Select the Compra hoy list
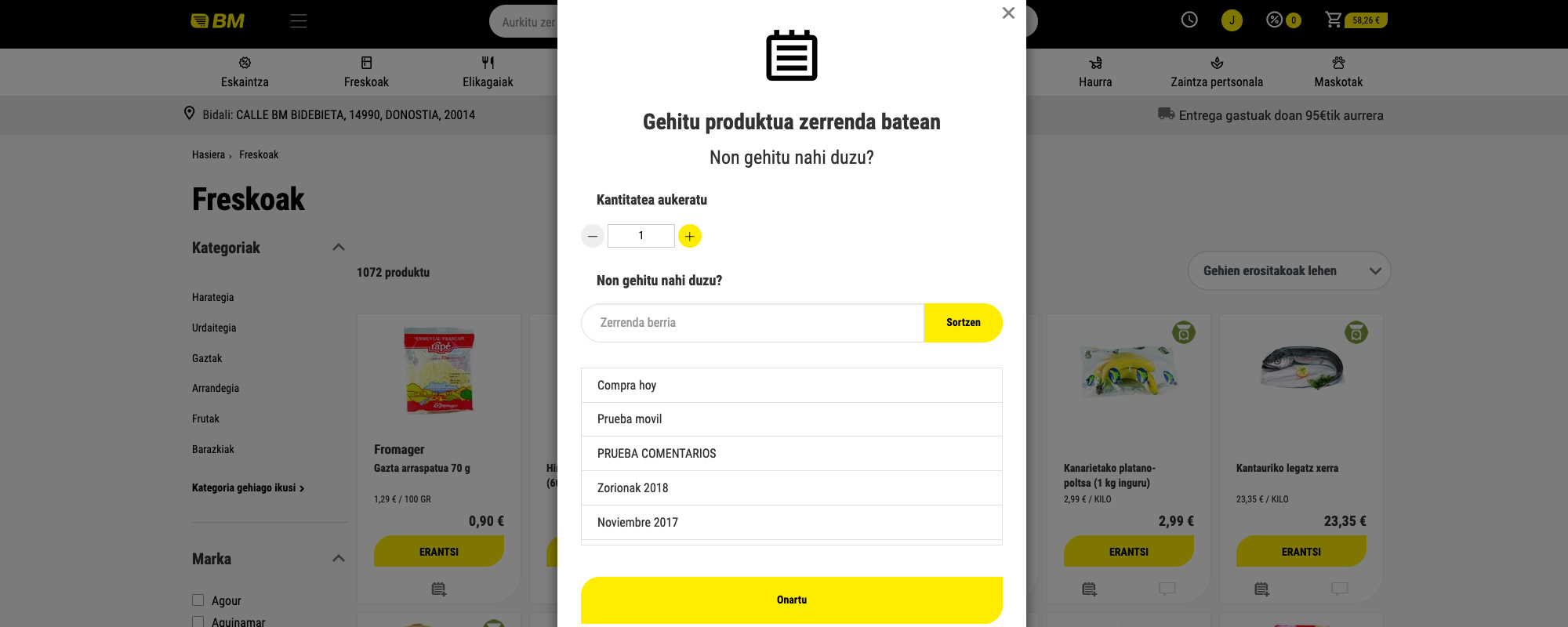1568x627 pixels. (791, 386)
